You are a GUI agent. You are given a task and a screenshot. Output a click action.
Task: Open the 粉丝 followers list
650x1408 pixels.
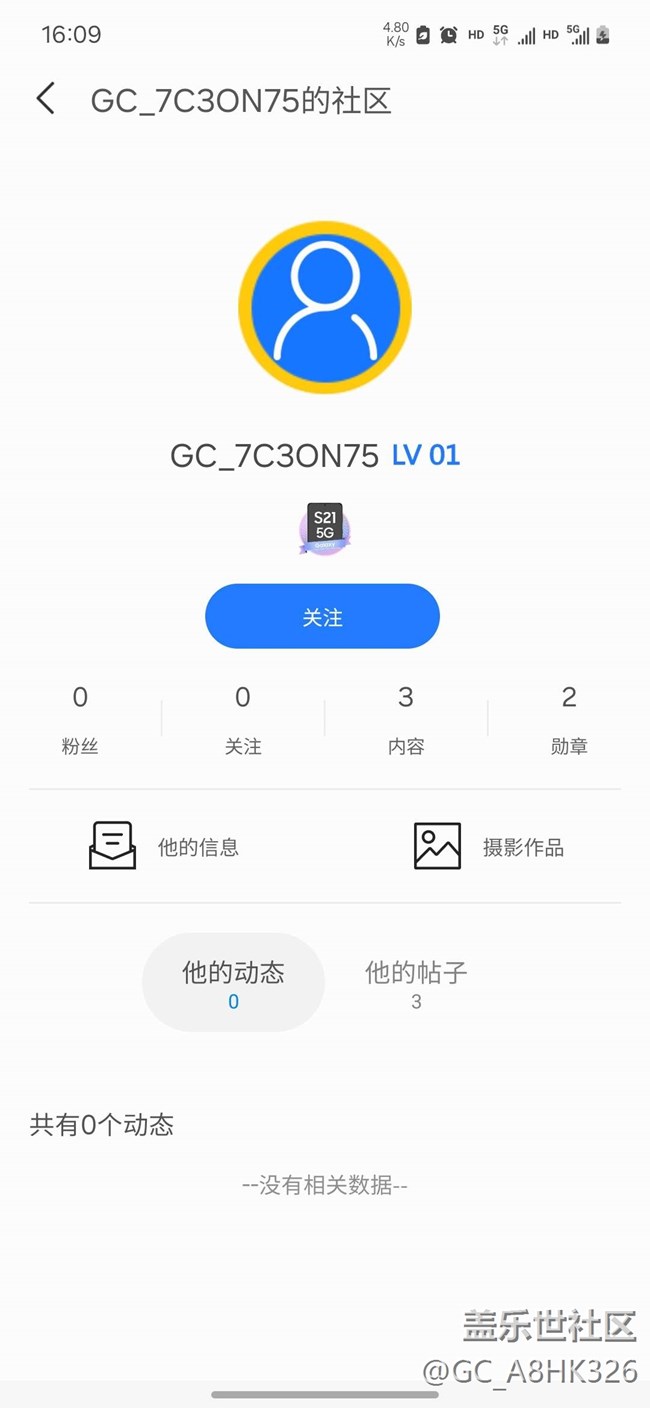pyautogui.click(x=80, y=719)
